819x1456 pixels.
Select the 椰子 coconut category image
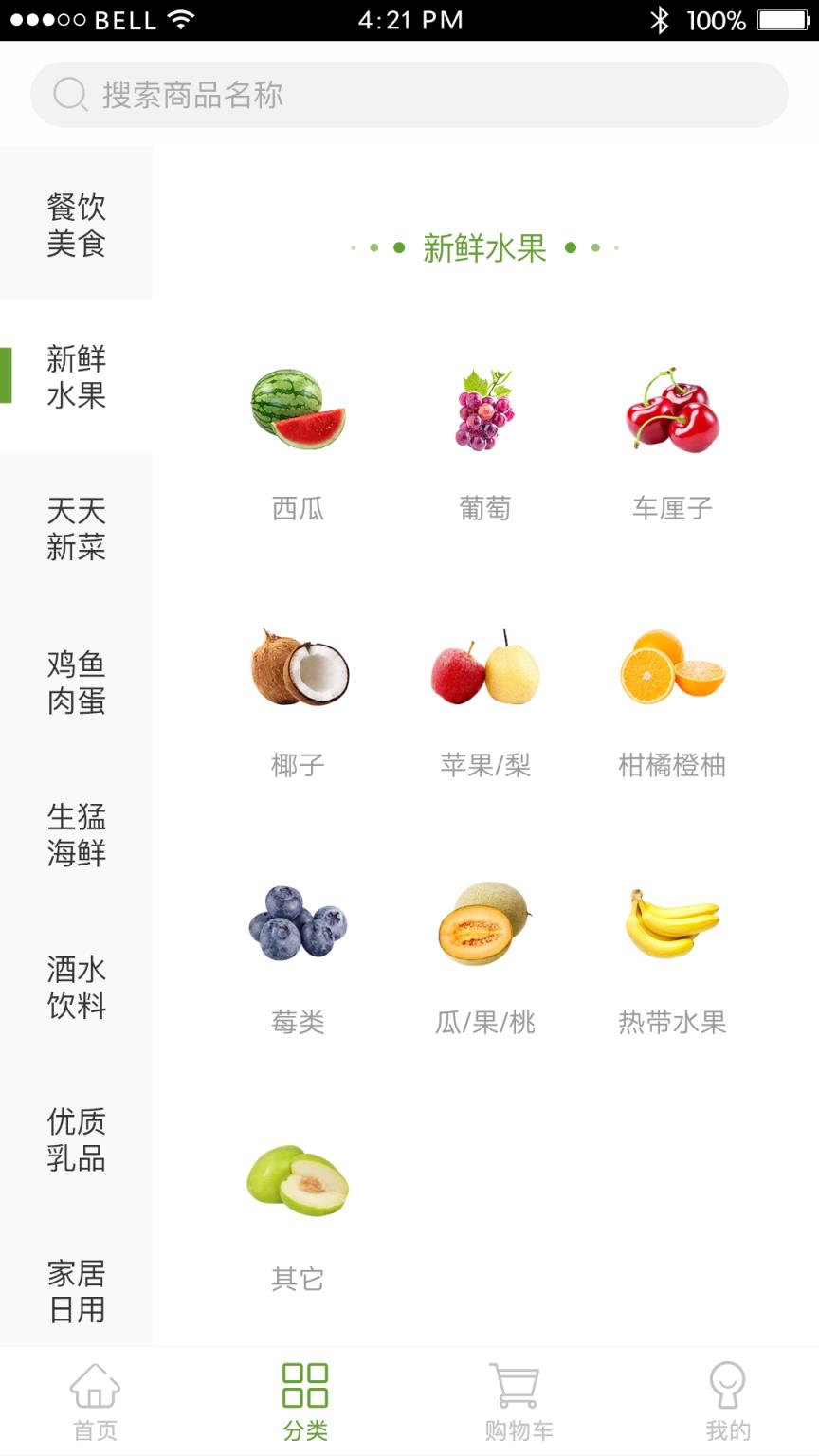point(299,668)
